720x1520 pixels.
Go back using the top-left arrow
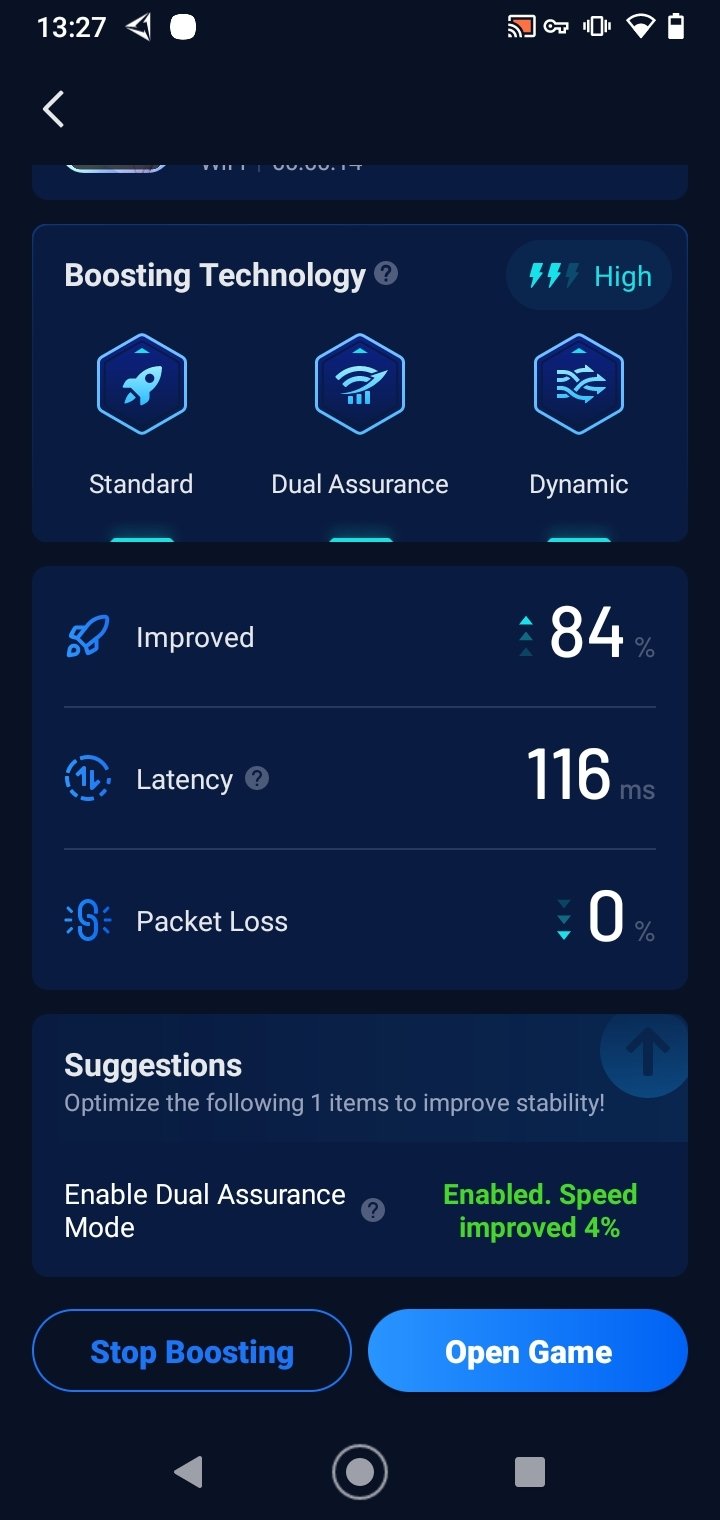(x=54, y=109)
